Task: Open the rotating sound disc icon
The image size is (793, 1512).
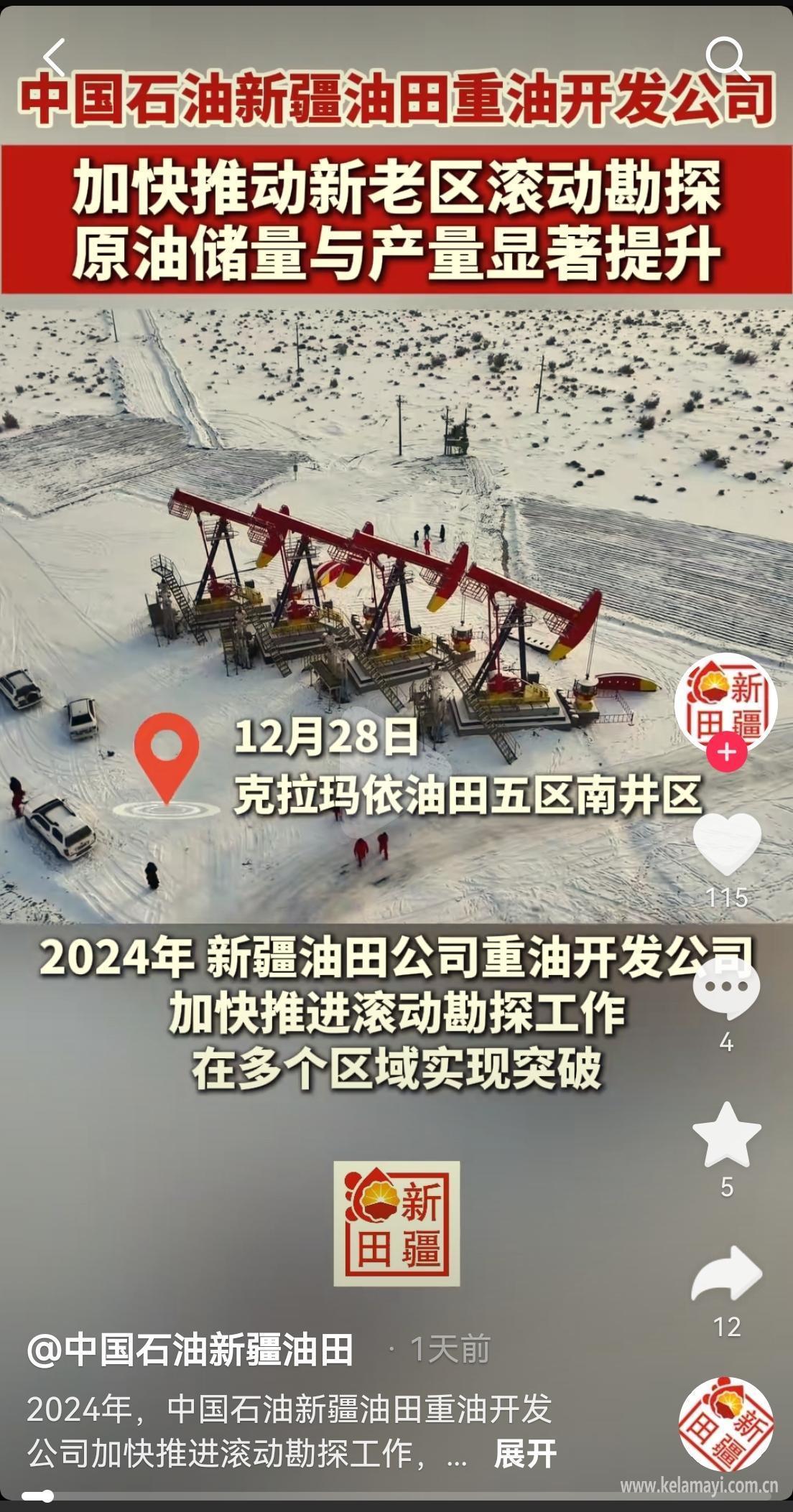Action: coord(726,1424)
